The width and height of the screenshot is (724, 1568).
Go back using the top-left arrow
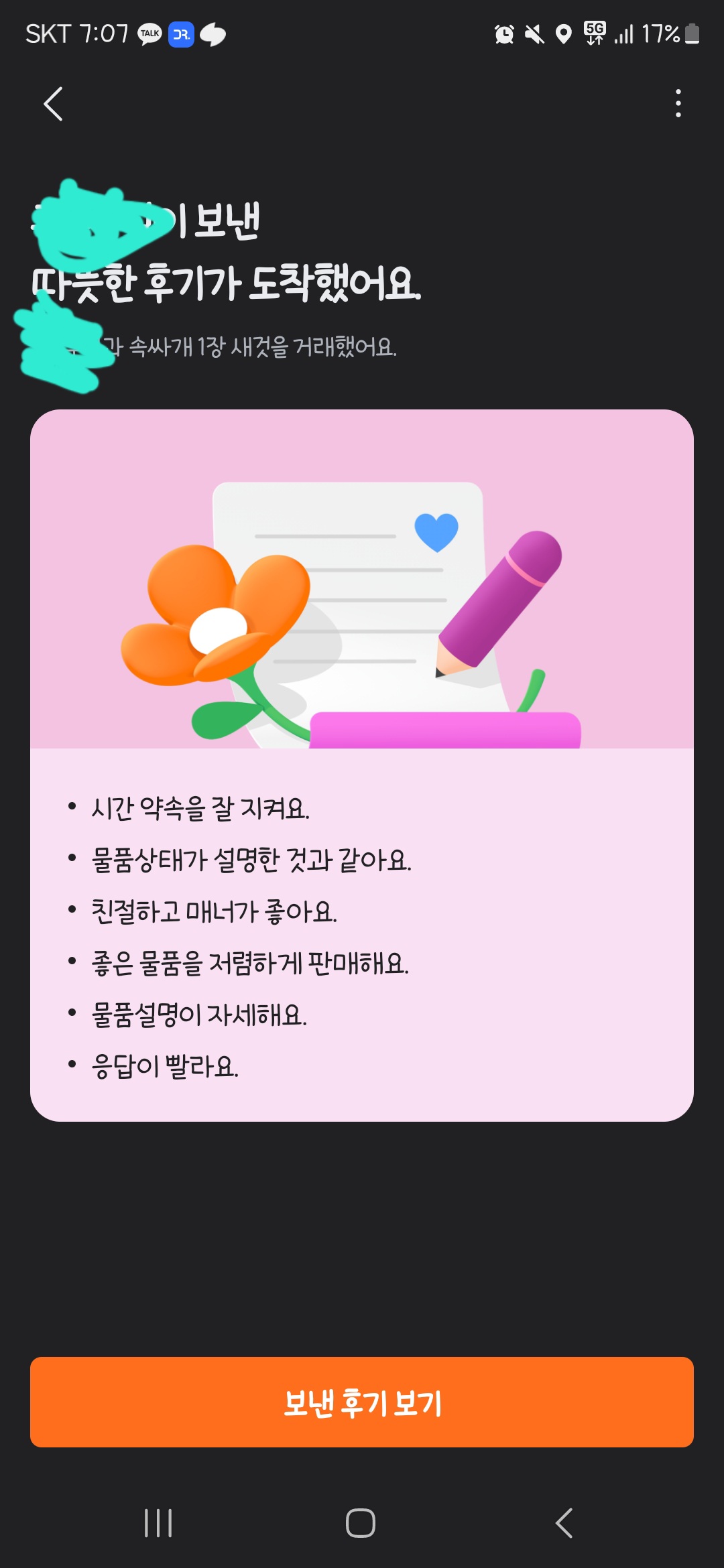53,104
